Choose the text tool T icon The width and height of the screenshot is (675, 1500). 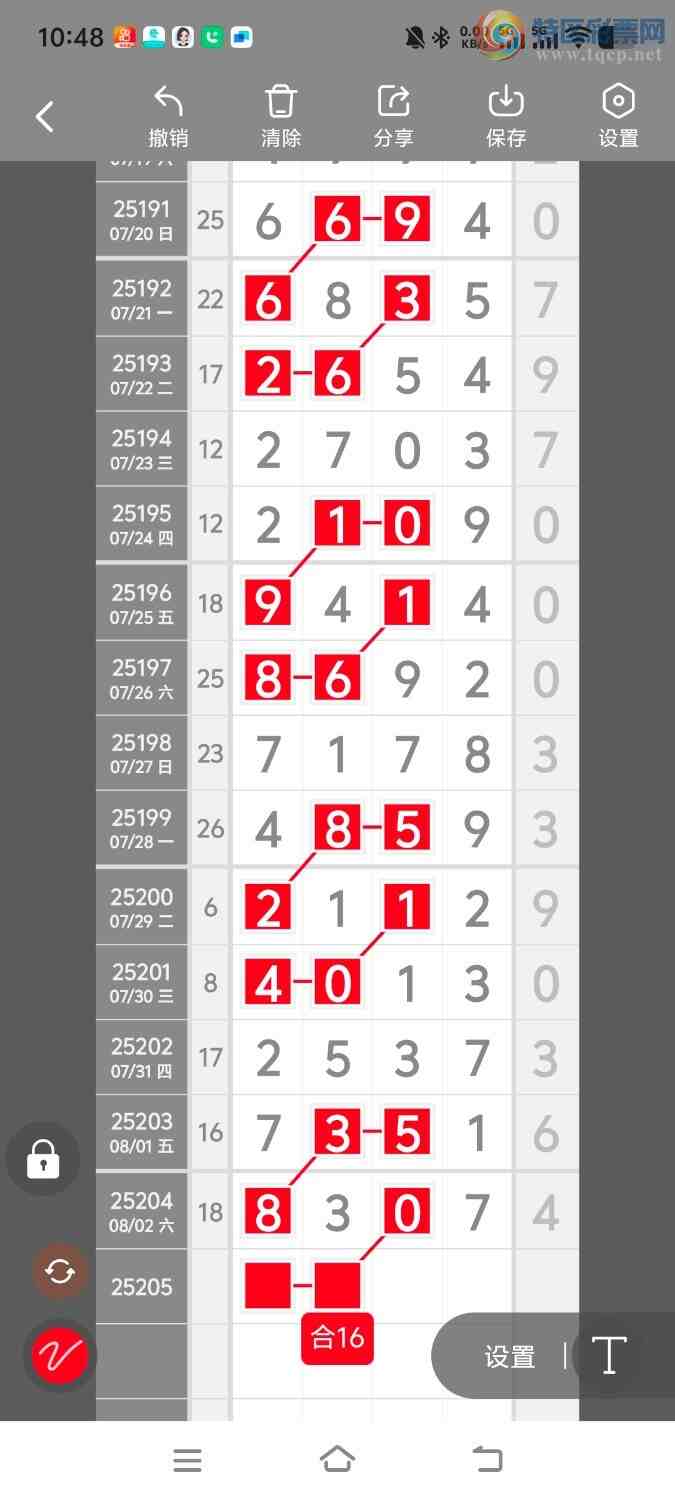tap(608, 1356)
